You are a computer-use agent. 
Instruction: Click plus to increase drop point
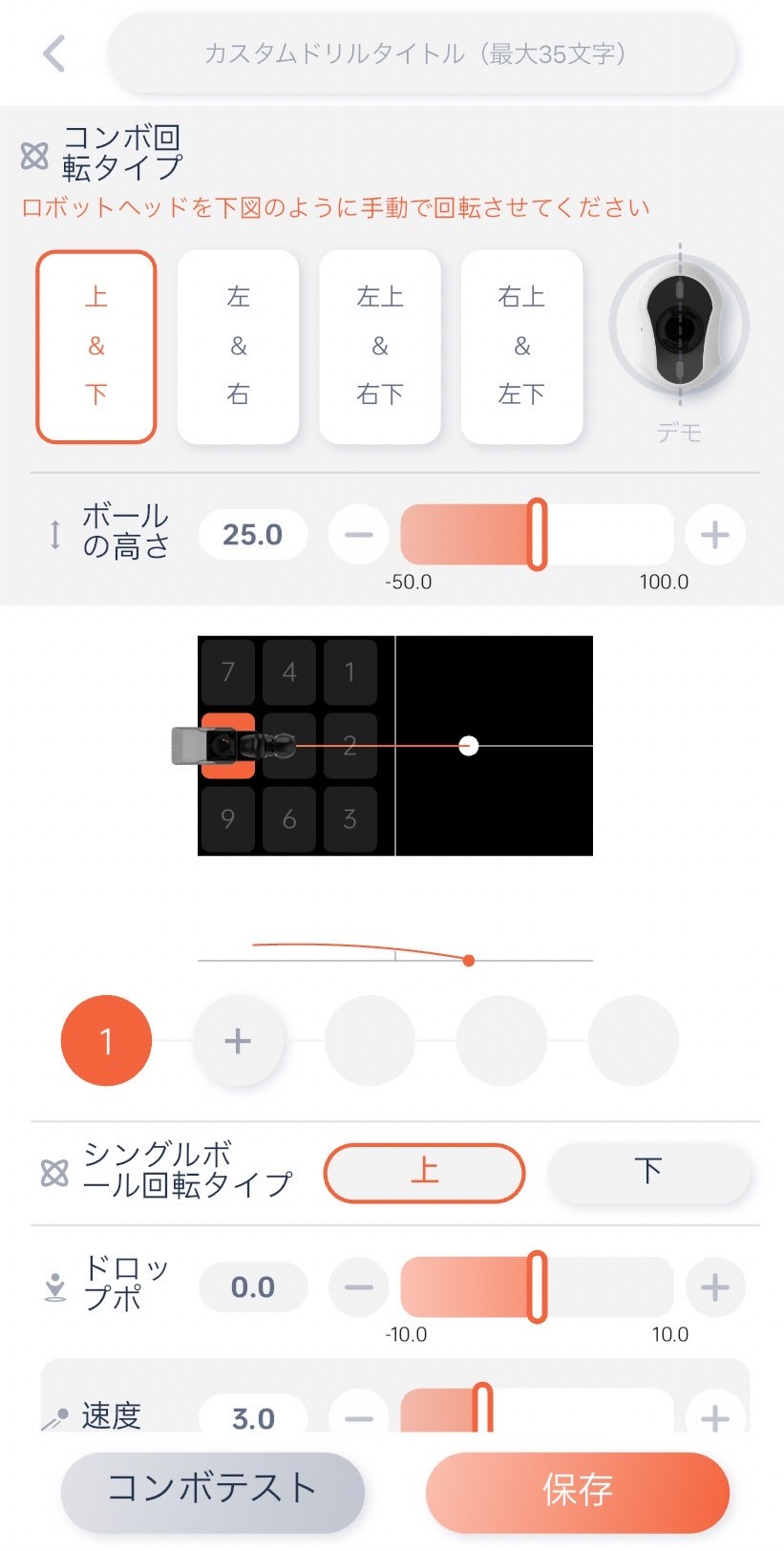(715, 1287)
